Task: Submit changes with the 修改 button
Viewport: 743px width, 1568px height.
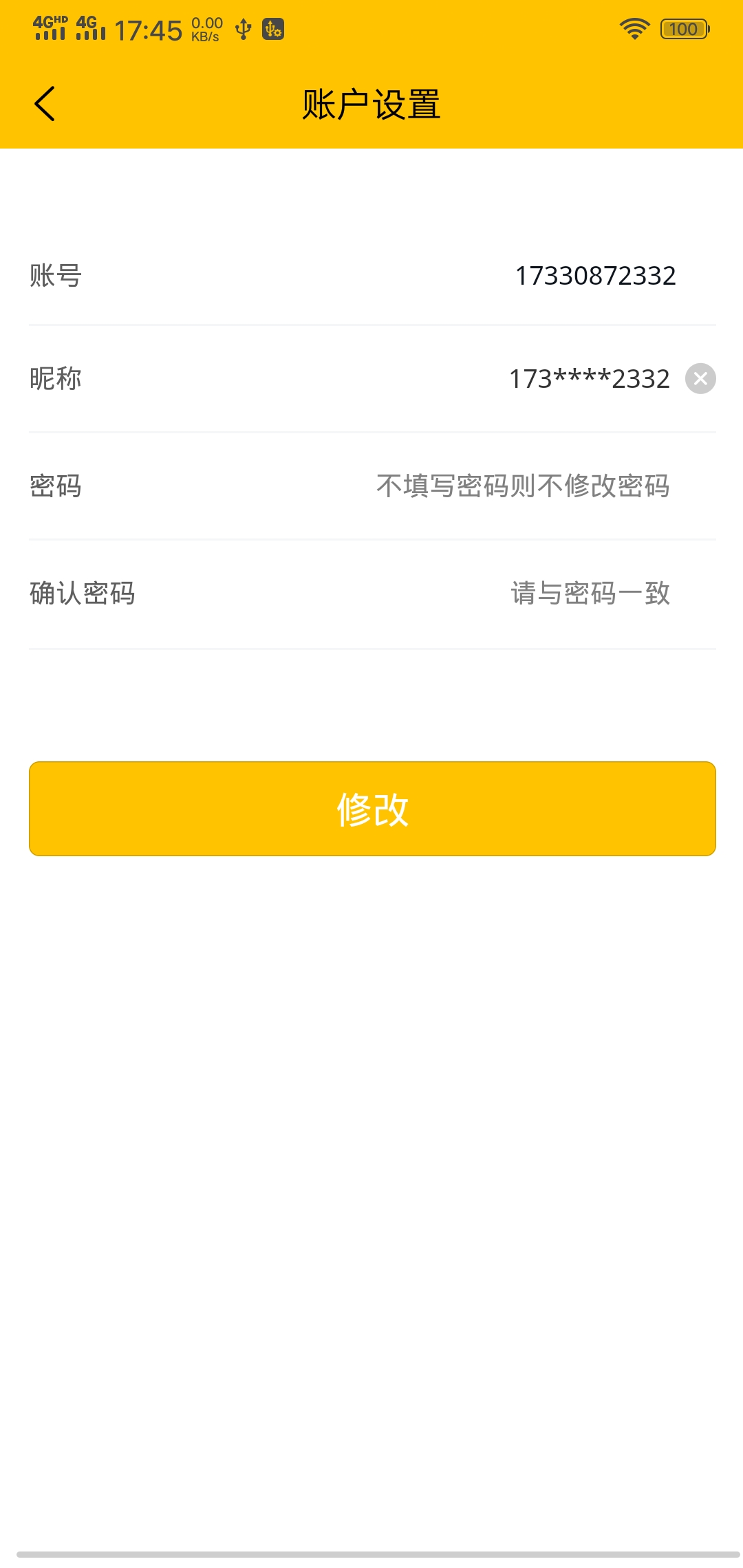Action: pos(372,809)
